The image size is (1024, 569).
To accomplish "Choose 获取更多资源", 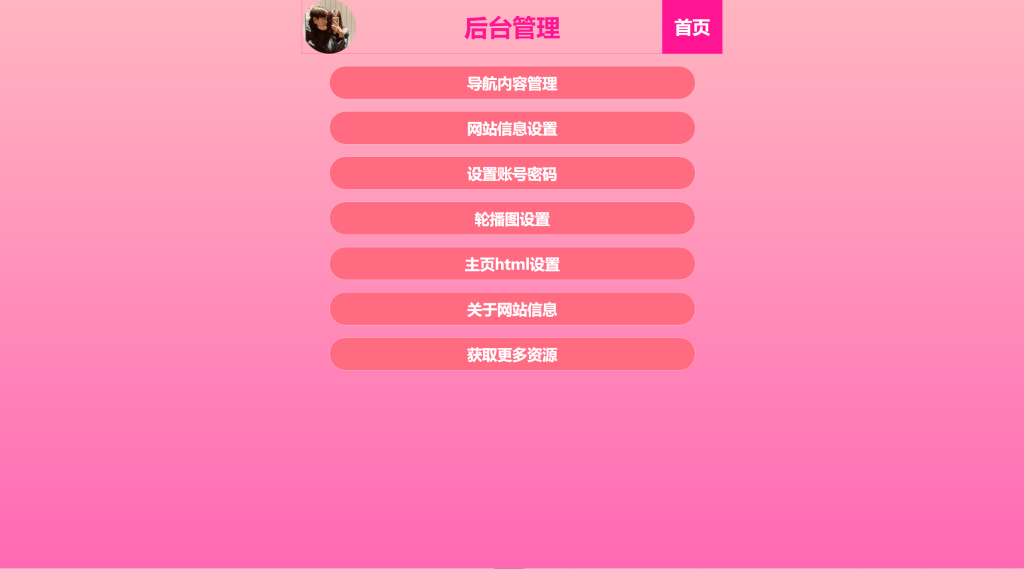I will click(512, 354).
